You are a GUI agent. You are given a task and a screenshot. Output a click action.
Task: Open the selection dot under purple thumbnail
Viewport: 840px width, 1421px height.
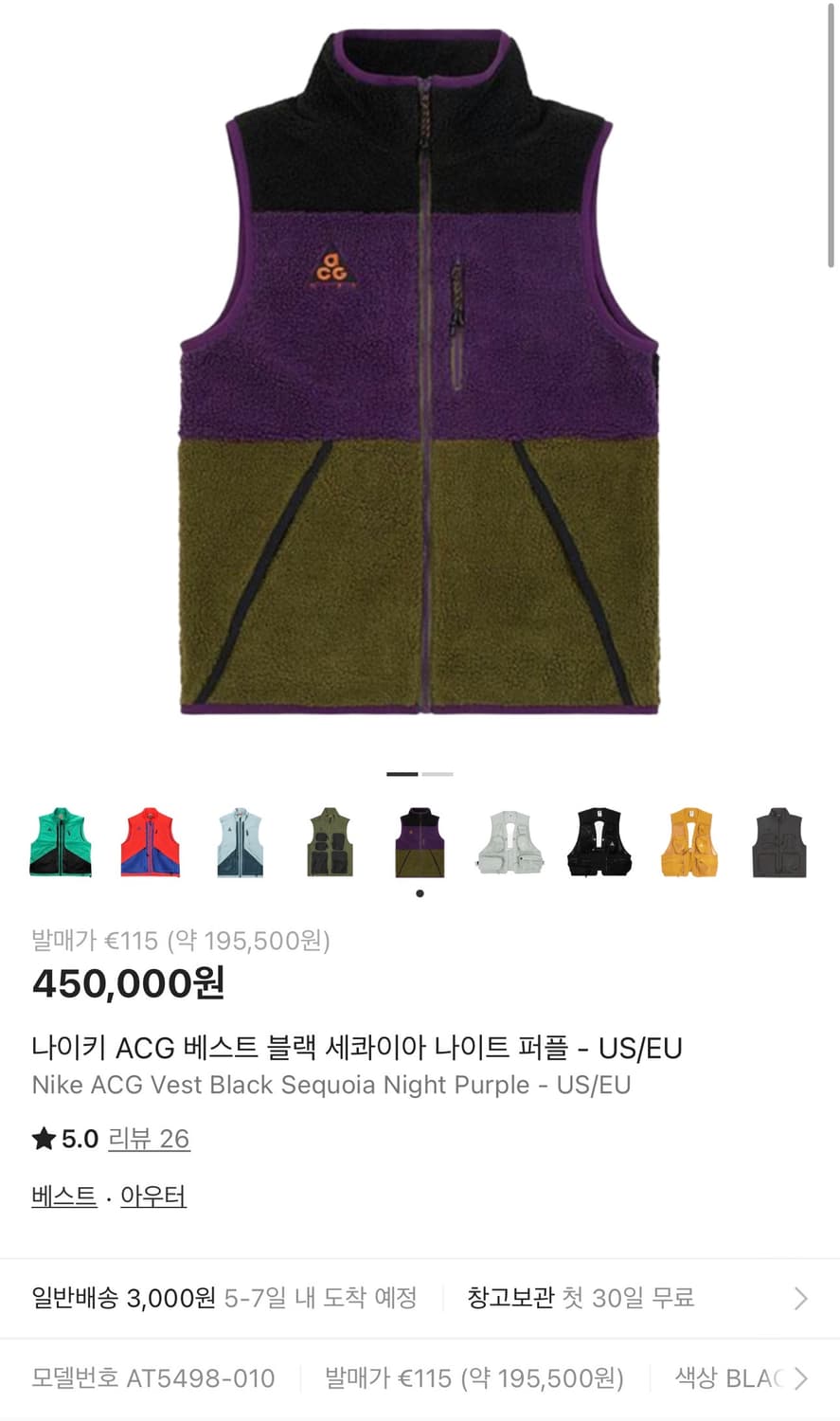coord(420,891)
